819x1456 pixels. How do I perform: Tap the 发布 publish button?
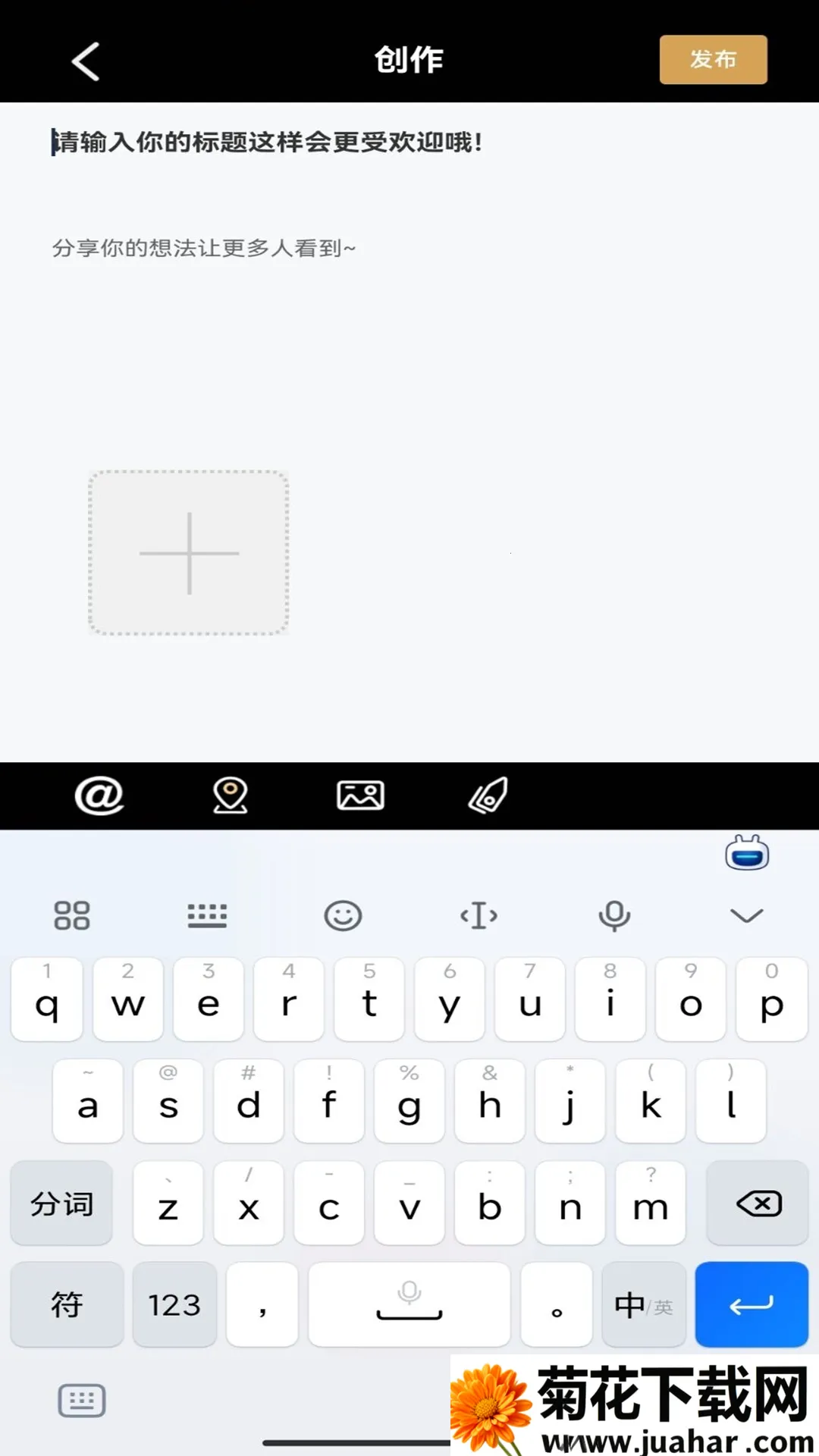point(713,59)
